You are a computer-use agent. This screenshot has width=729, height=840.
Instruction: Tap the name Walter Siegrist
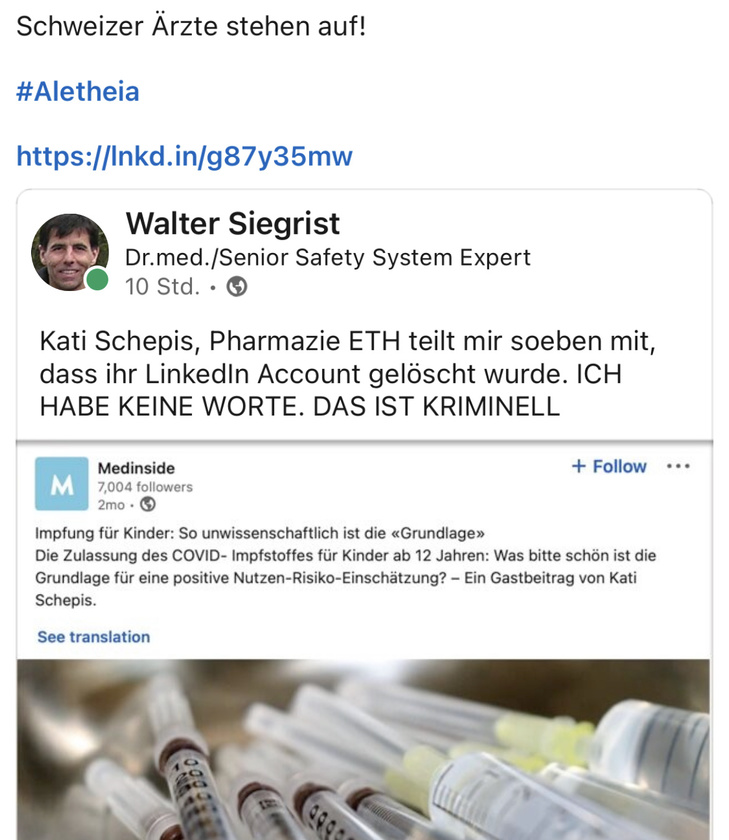click(x=233, y=223)
